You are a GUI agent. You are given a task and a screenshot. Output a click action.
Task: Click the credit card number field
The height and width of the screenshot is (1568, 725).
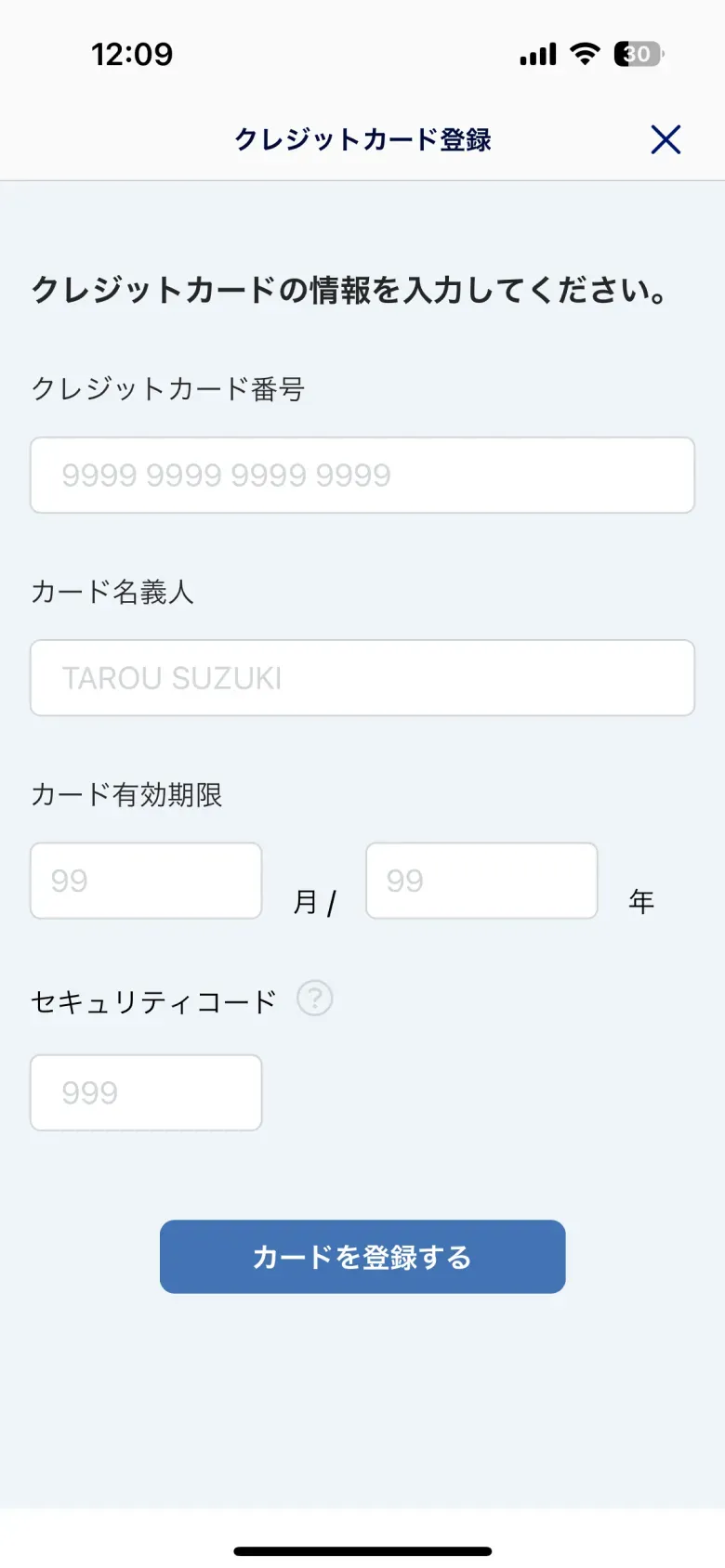tap(362, 475)
